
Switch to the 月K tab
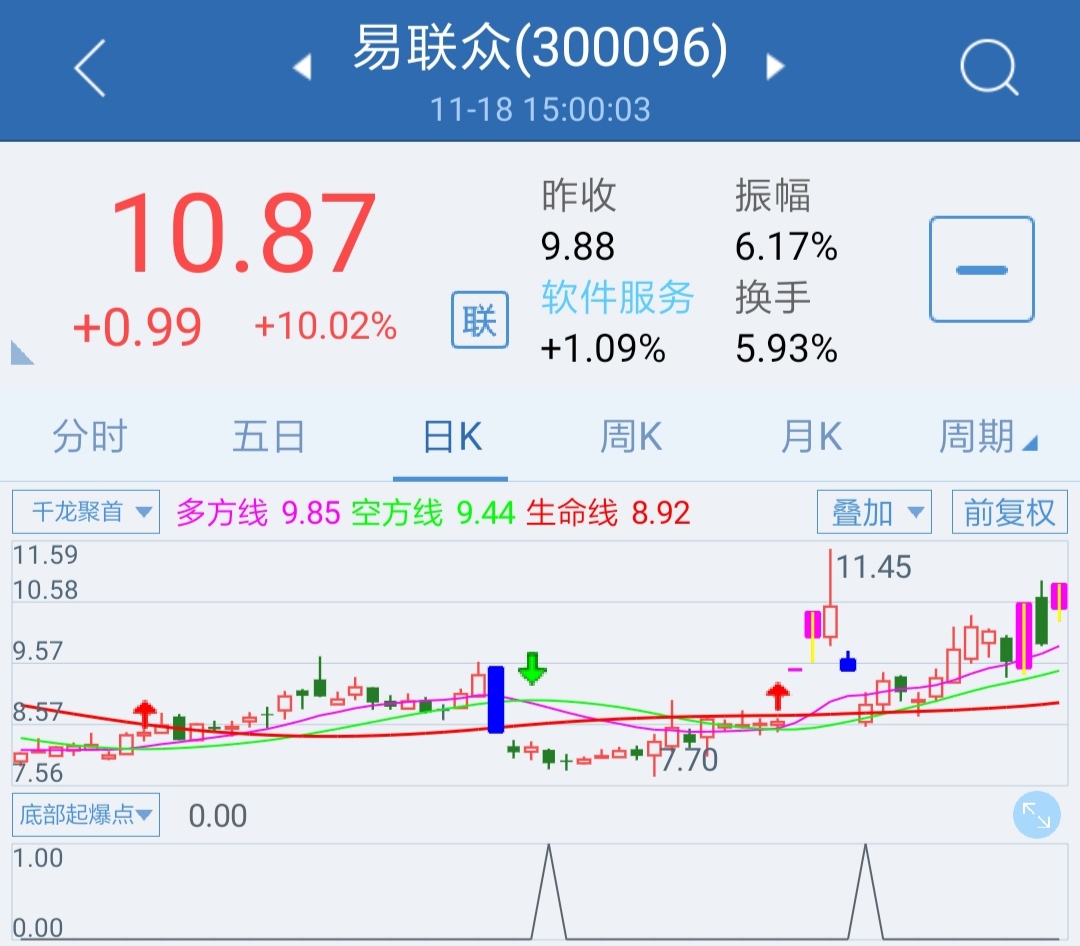point(811,437)
